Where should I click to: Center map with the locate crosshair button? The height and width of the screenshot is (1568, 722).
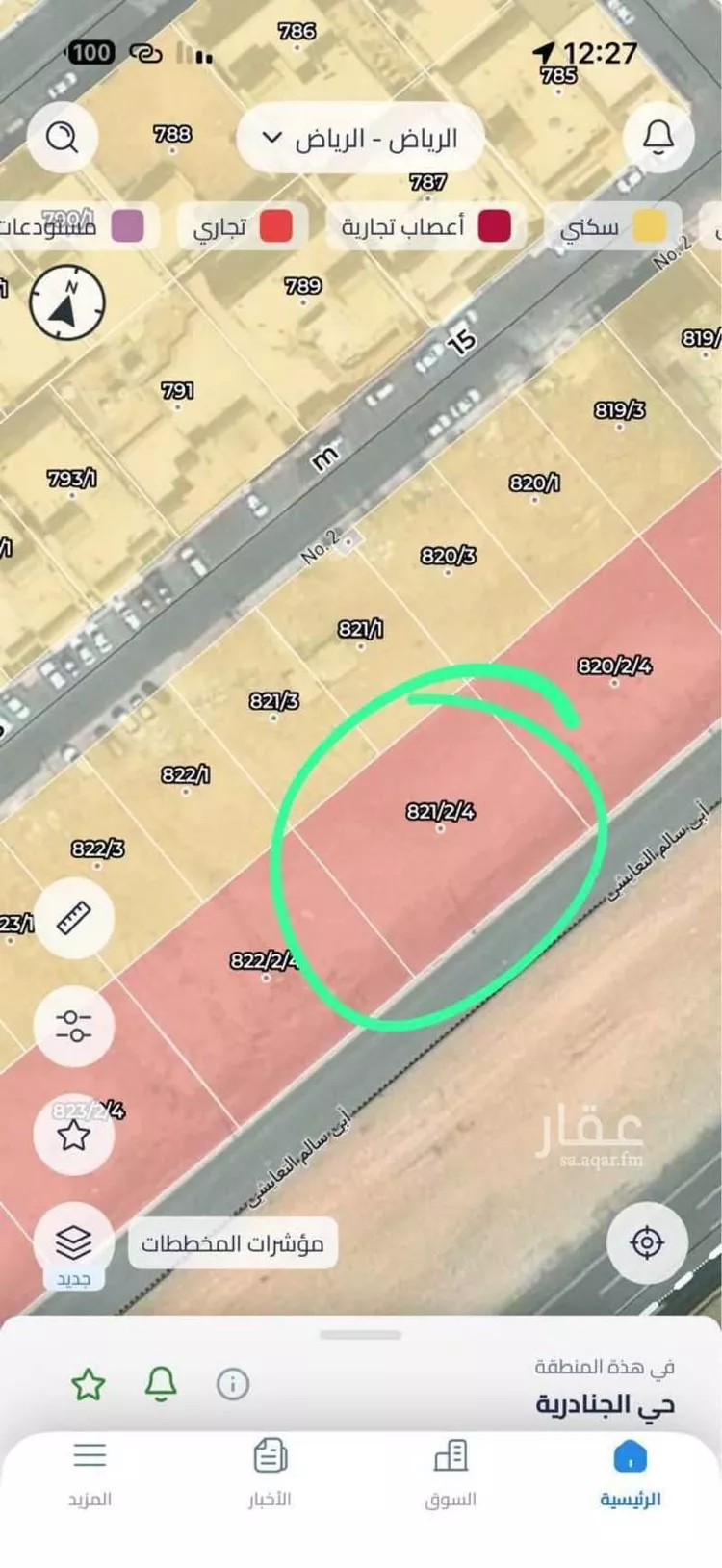click(647, 1243)
